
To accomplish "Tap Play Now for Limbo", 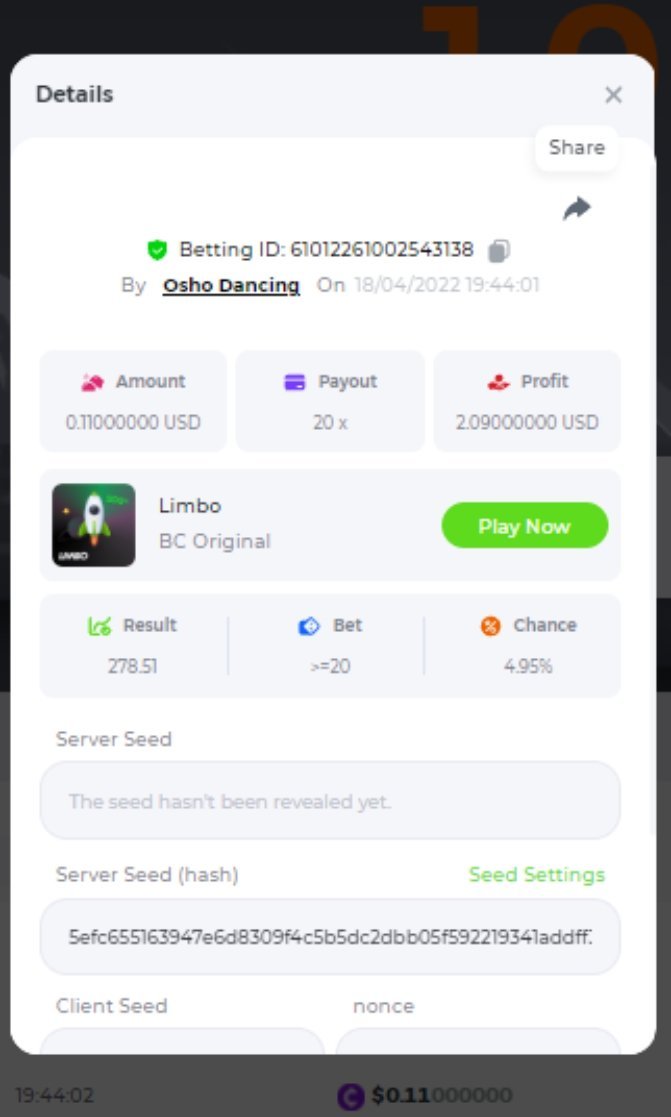I will click(524, 526).
